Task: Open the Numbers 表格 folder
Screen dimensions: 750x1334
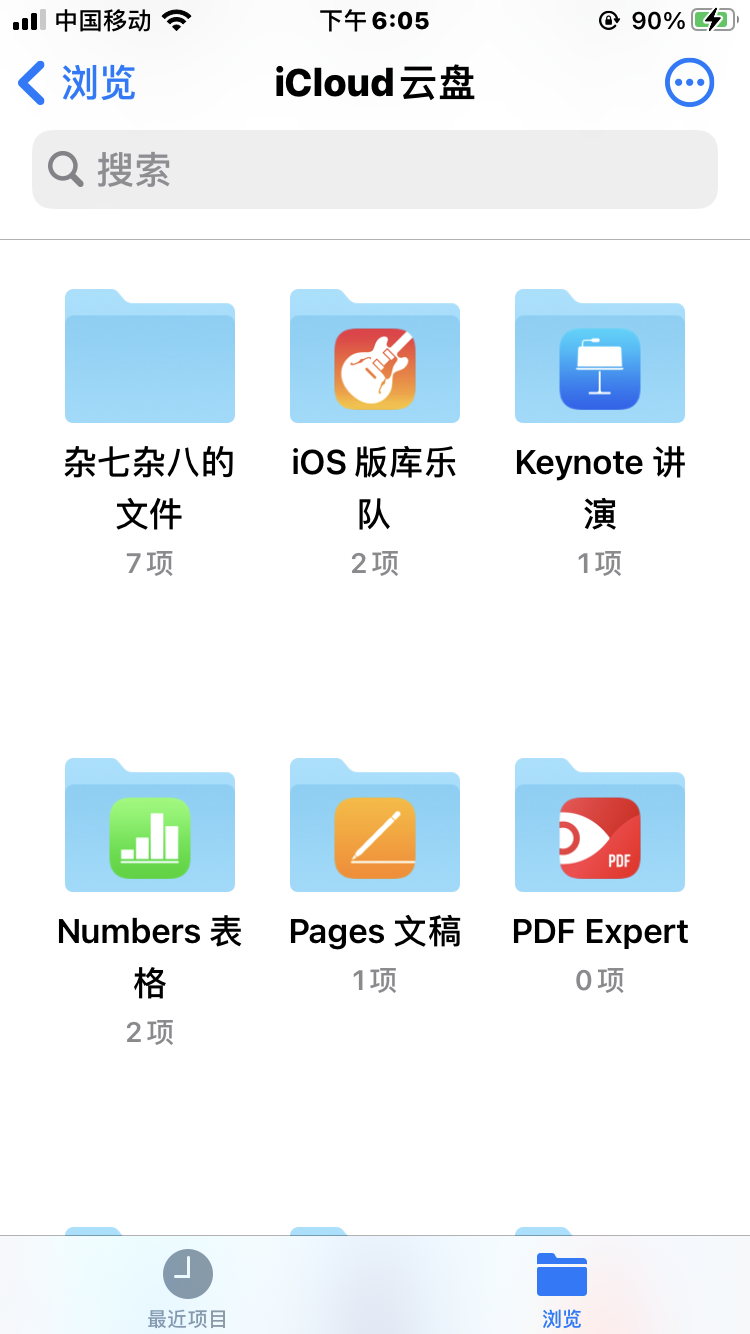Action: tap(150, 826)
